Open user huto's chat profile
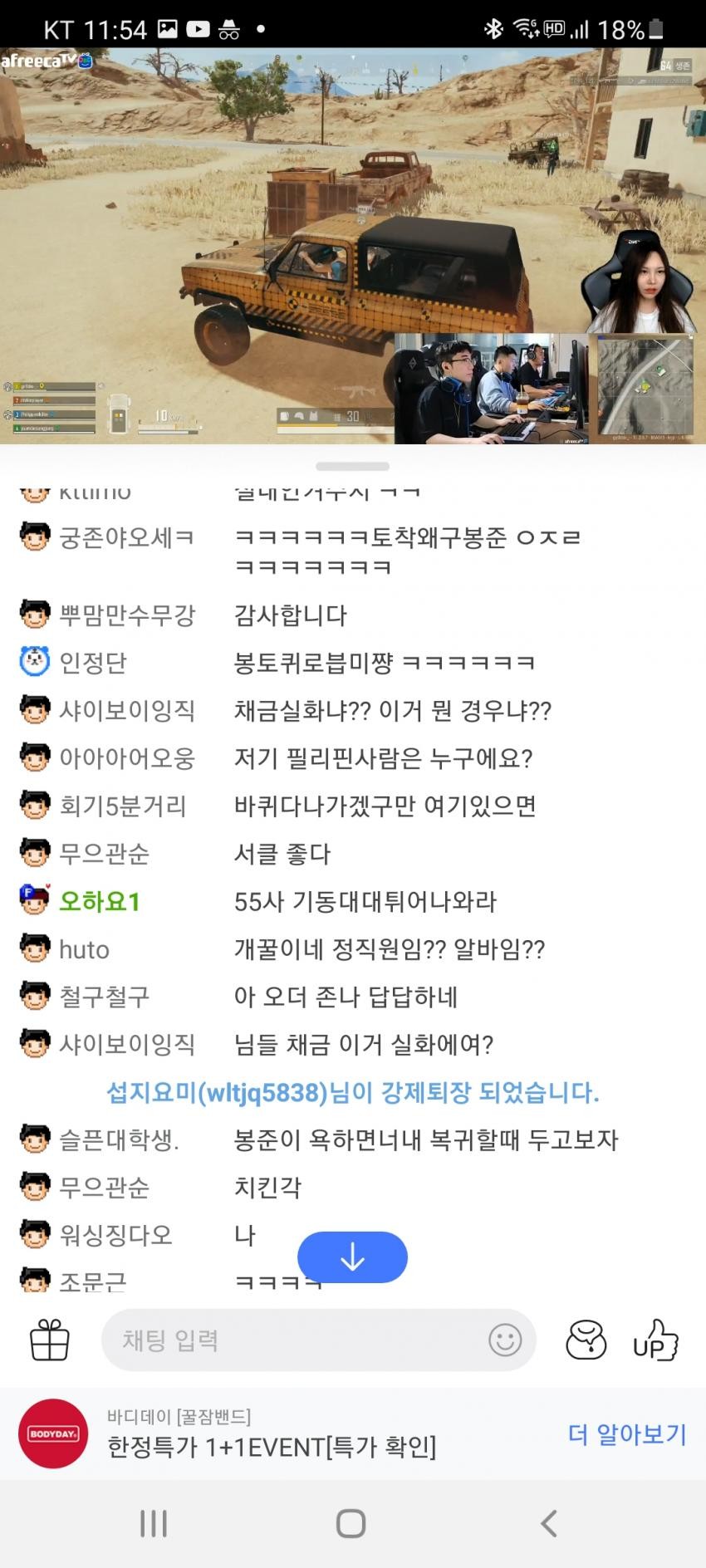 pyautogui.click(x=84, y=949)
